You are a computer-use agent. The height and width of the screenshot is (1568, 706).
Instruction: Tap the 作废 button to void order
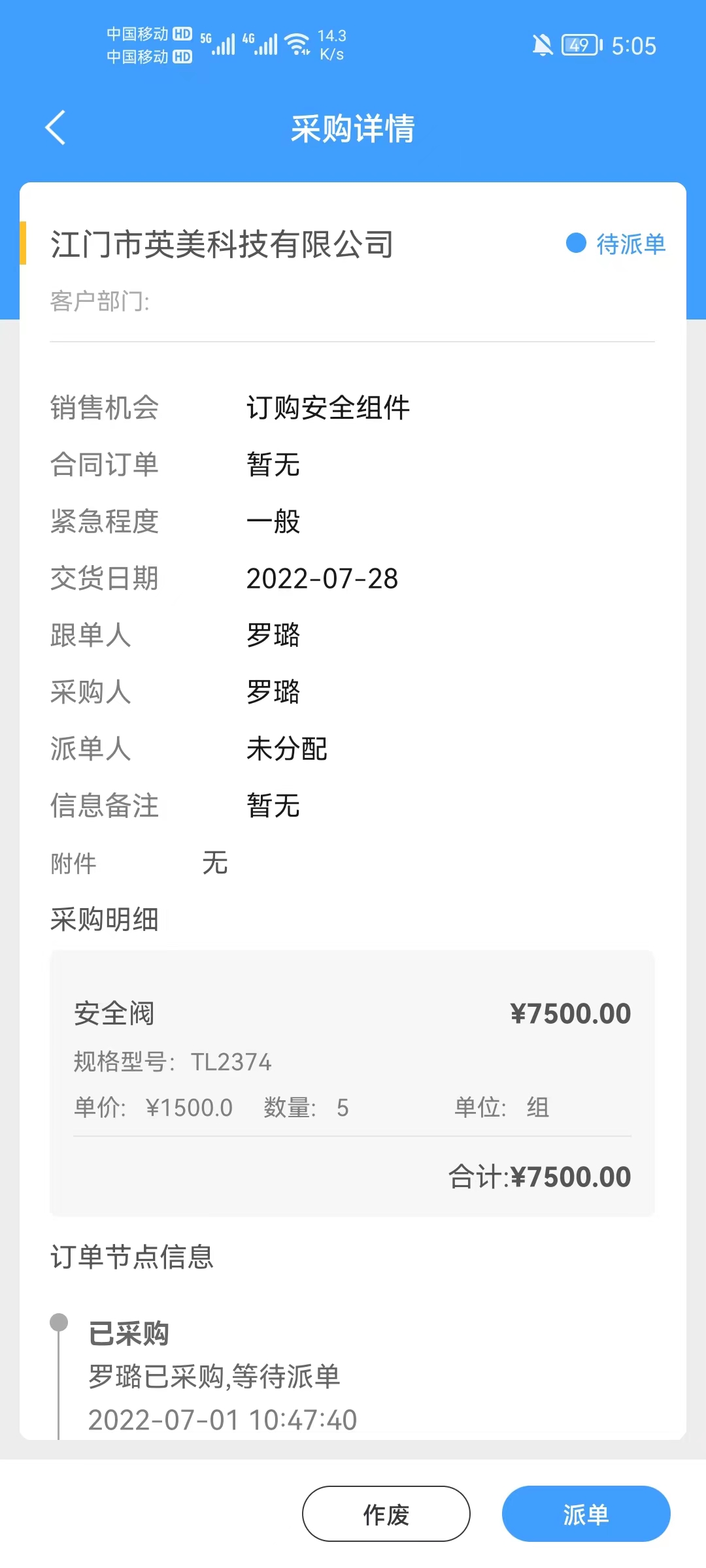click(386, 1514)
